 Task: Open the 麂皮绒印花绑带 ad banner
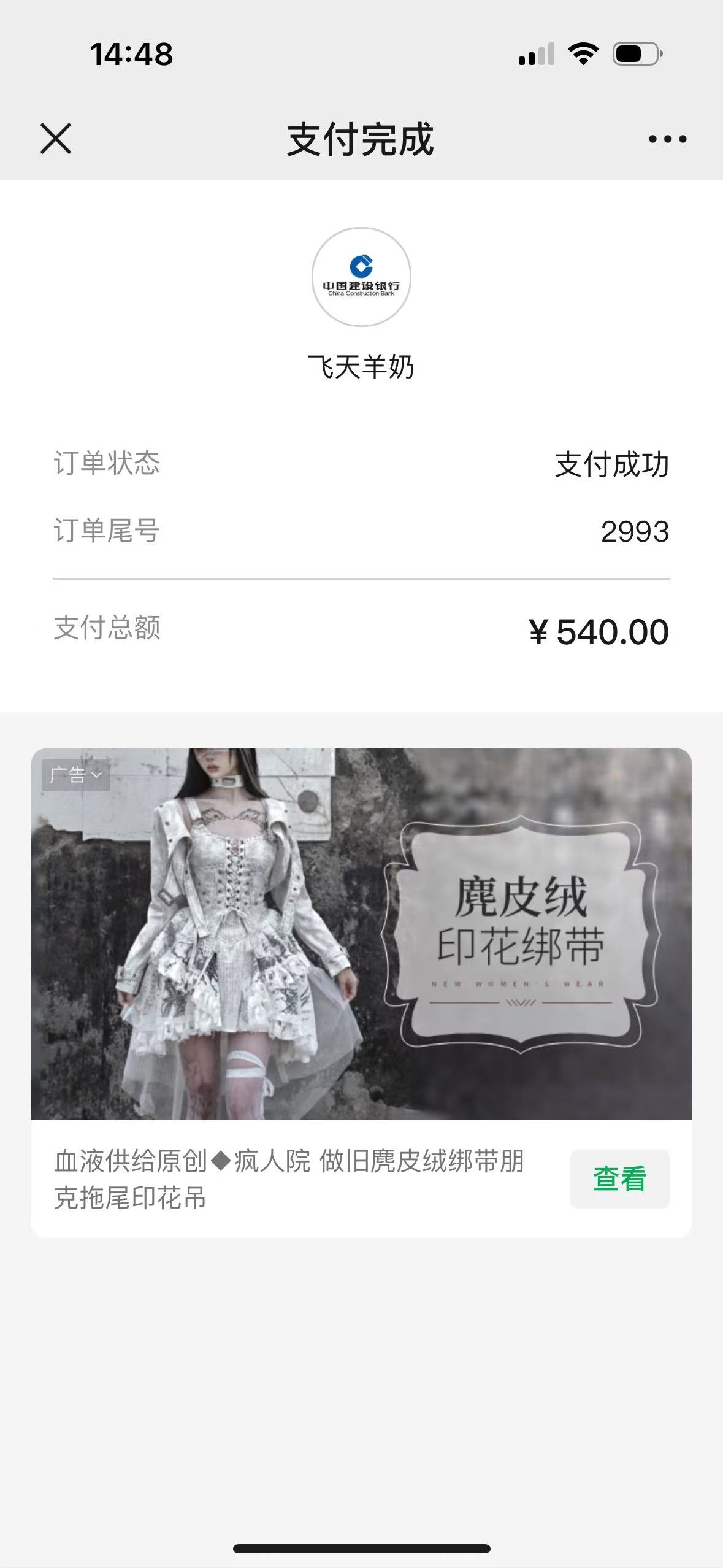[361, 934]
